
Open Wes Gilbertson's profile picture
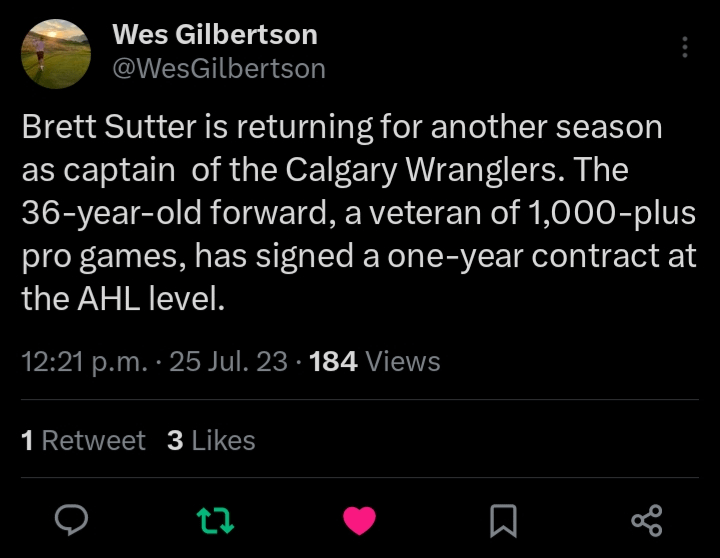(x=55, y=53)
